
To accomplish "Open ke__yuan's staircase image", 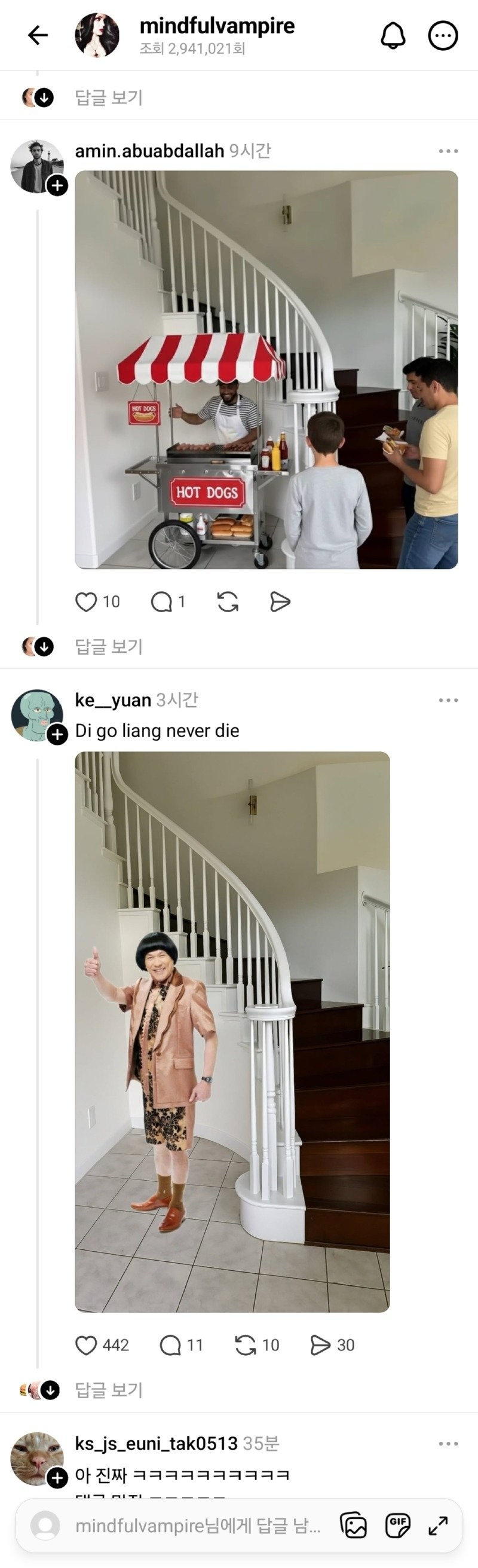I will [232, 1031].
